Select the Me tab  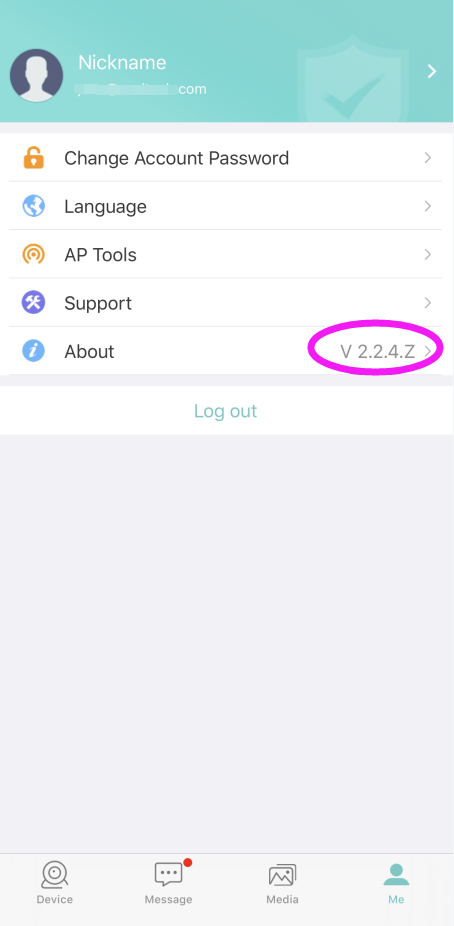coord(396,883)
